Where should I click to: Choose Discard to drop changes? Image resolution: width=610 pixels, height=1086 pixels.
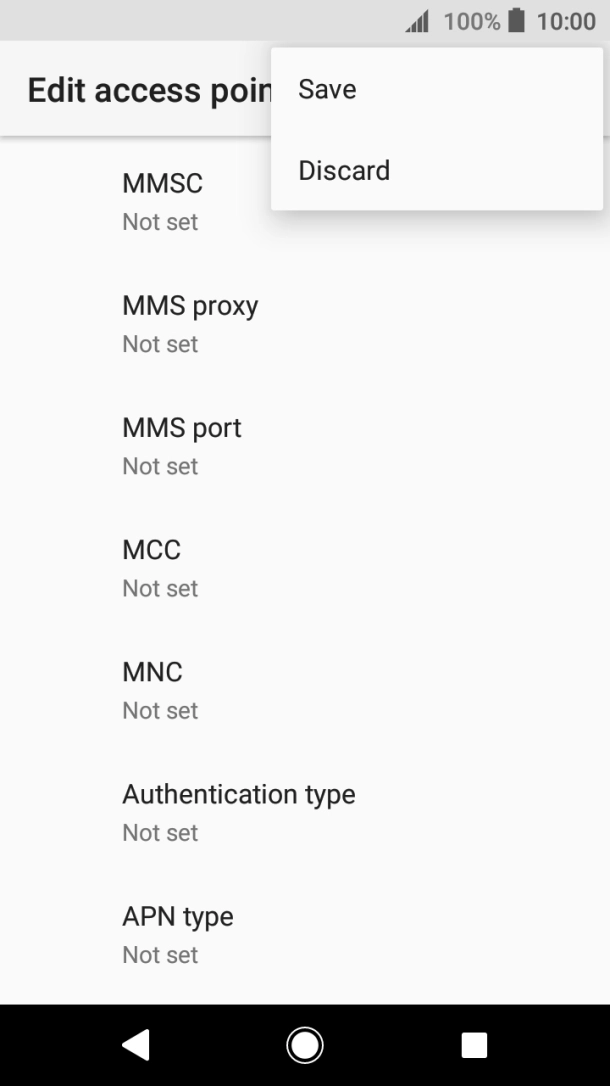coord(344,170)
